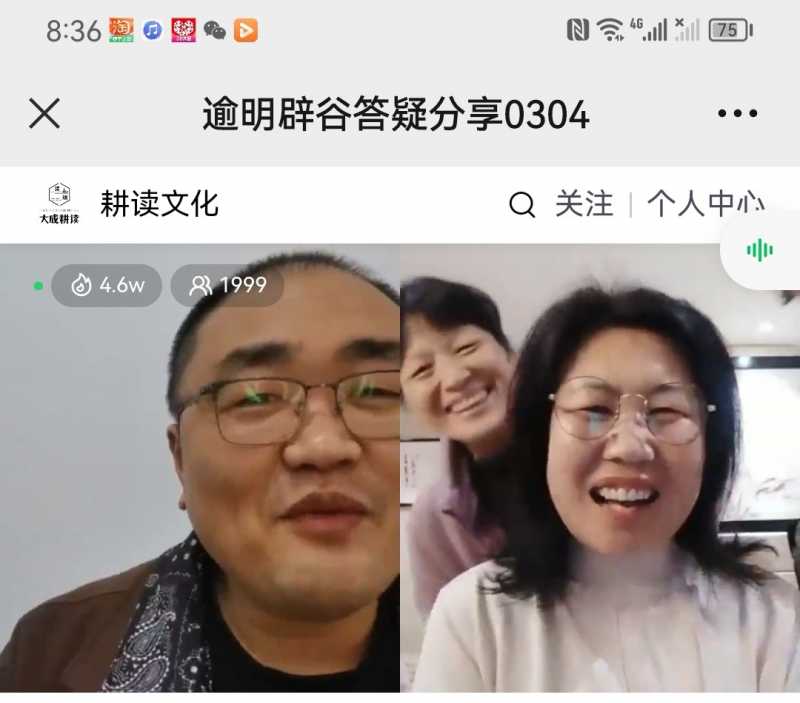Follow 耕读文化 with the 关注 button
Viewport: 800px width, 703px height.
click(584, 204)
